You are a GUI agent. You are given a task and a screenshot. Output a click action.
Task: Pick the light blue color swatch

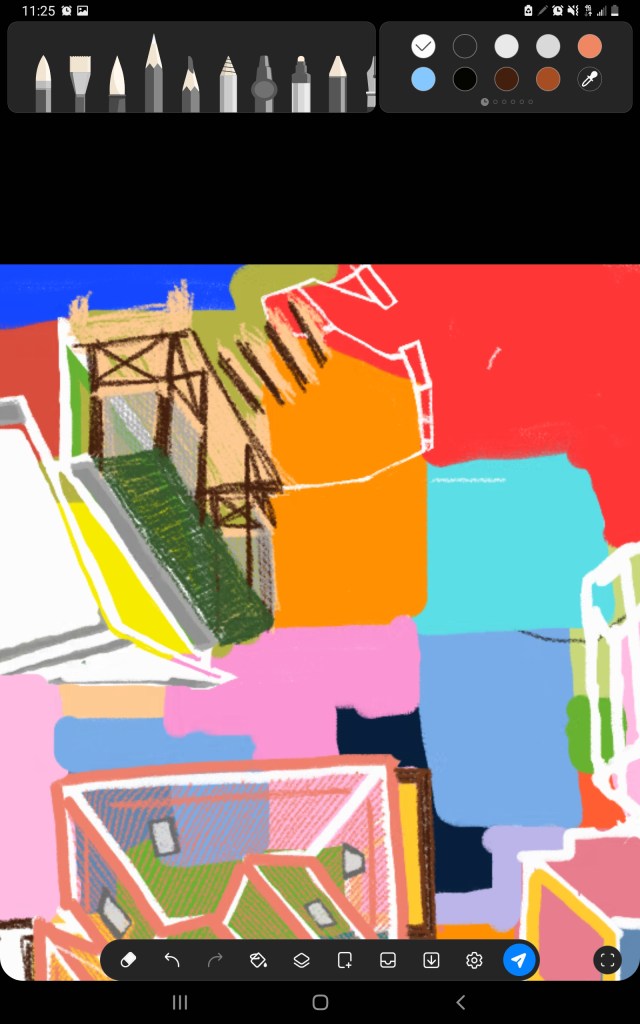[423, 79]
